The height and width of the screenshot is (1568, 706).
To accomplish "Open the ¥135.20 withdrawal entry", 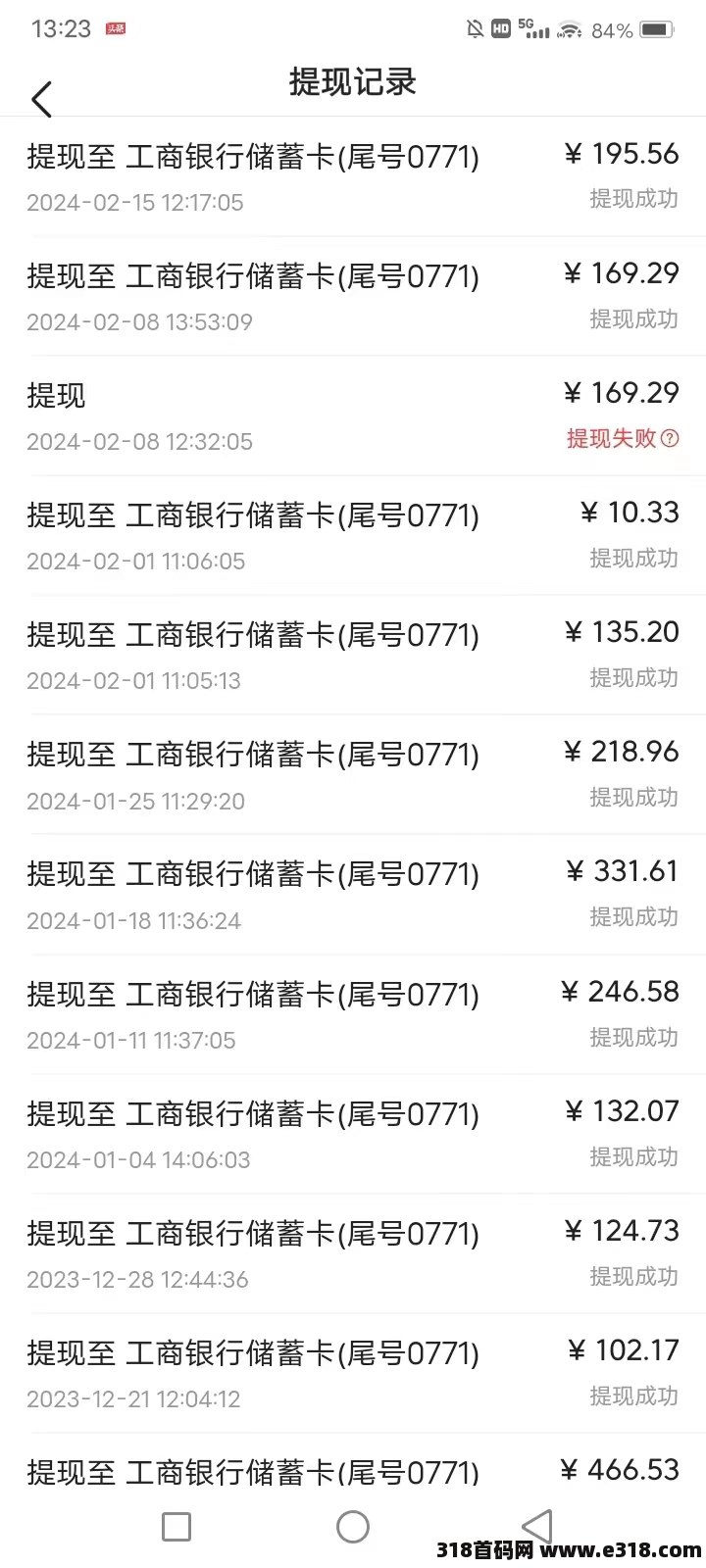I will point(353,655).
